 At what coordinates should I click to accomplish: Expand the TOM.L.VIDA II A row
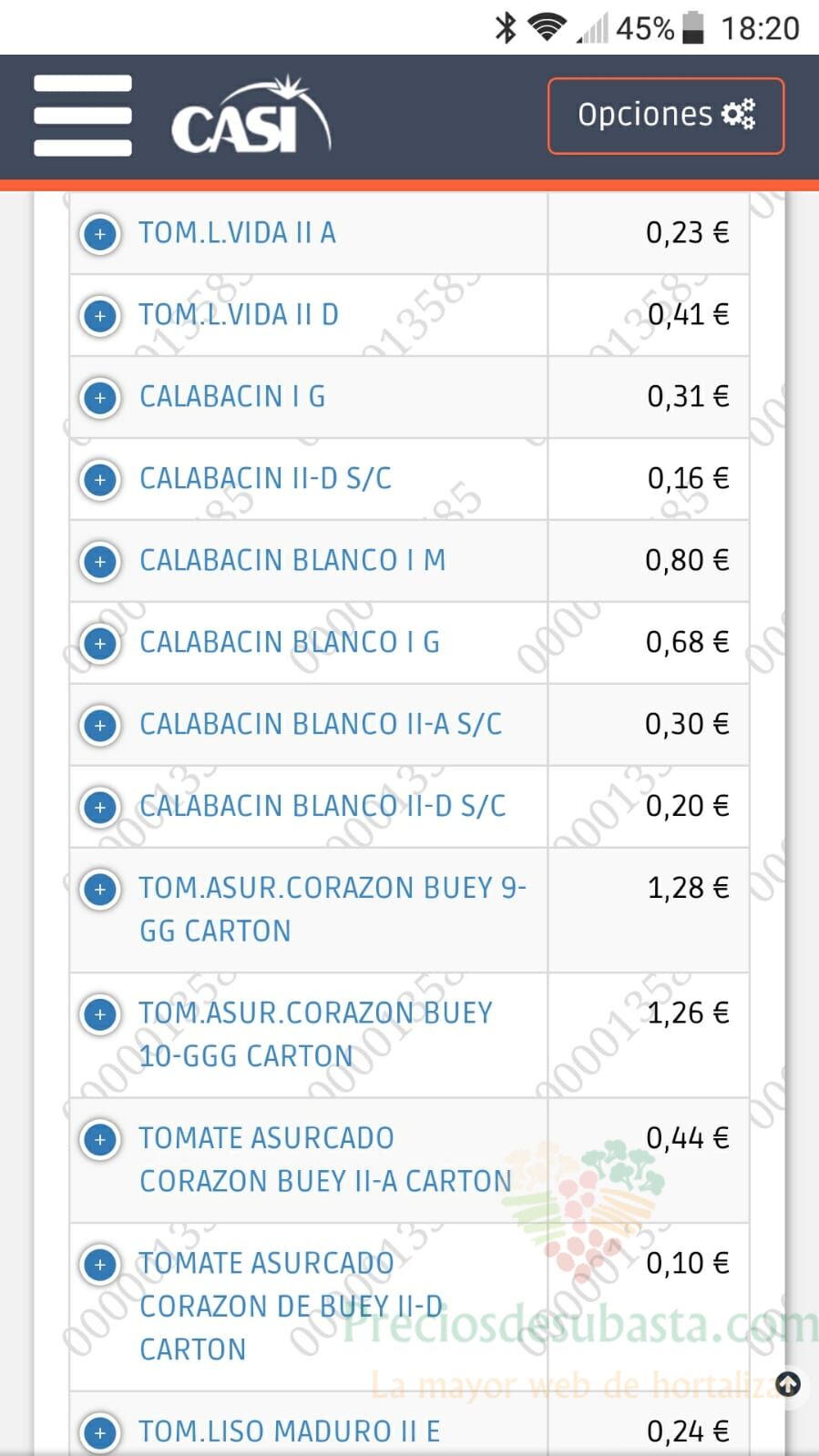[x=100, y=234]
